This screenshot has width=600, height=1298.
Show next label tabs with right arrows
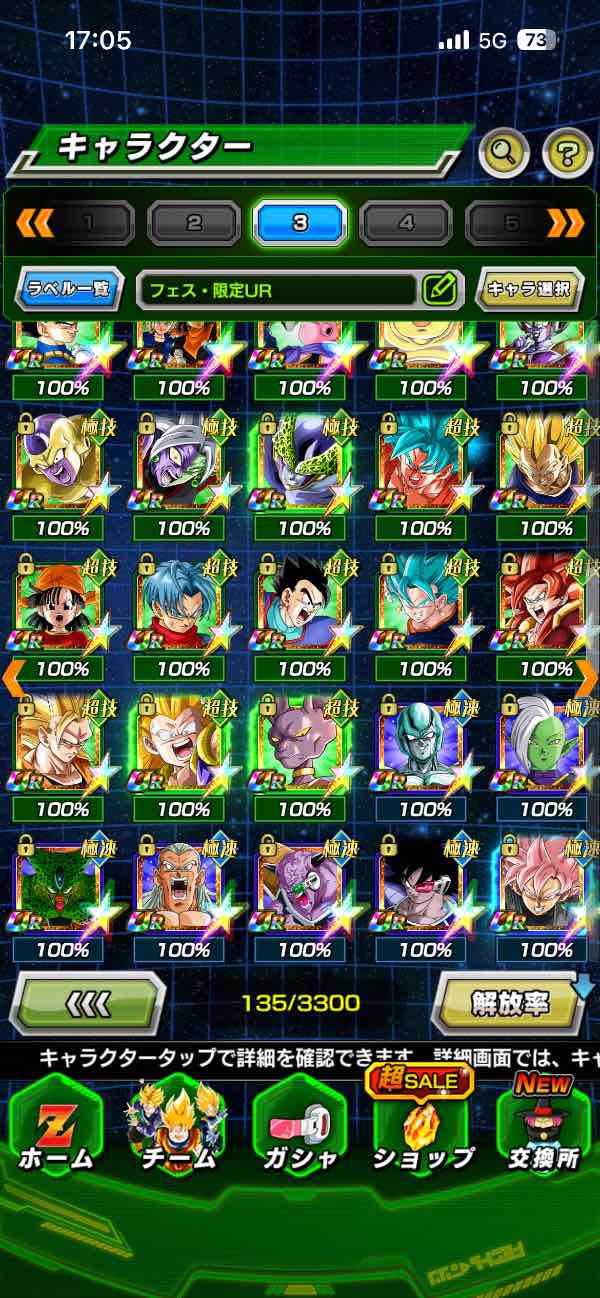[565, 222]
